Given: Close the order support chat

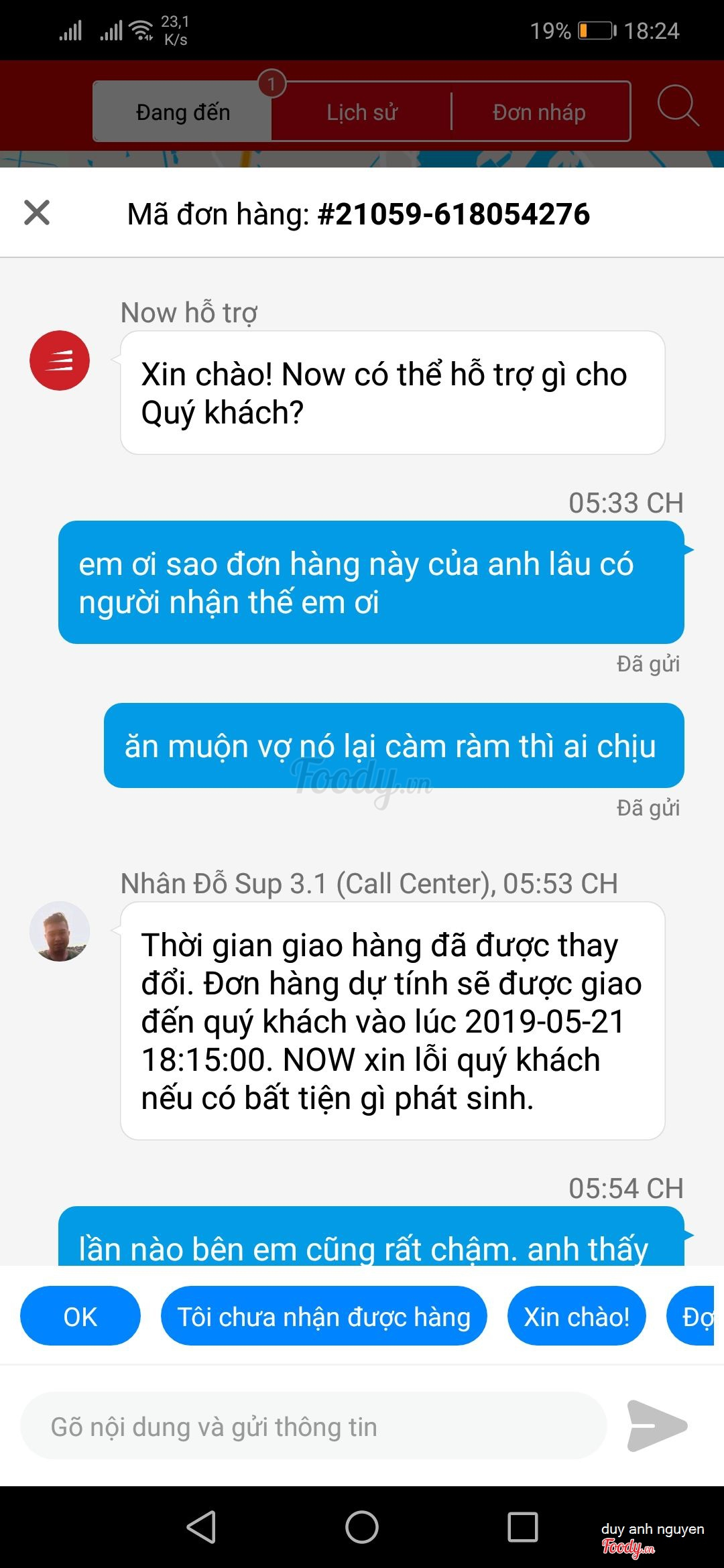Looking at the screenshot, I should pos(37,212).
